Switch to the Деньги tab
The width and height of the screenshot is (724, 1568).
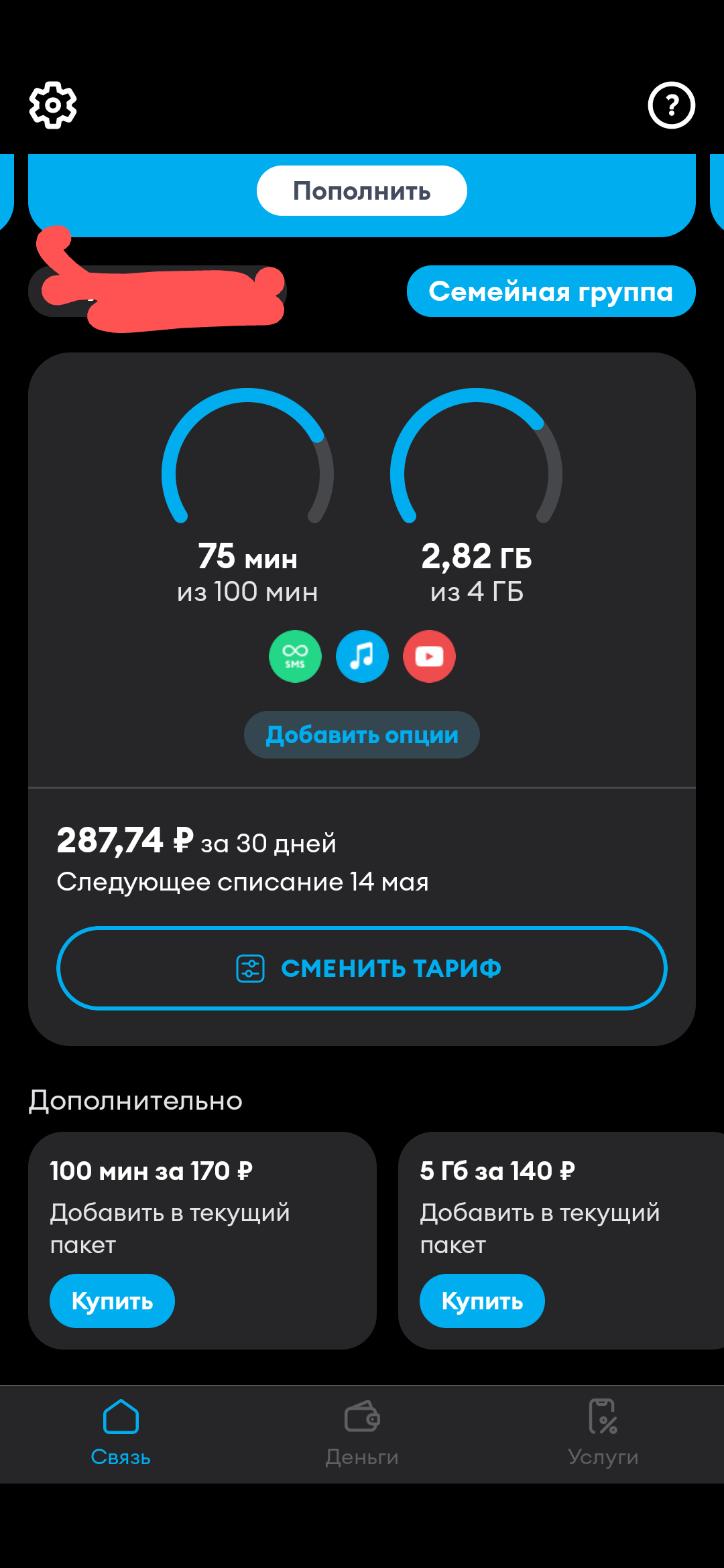pyautogui.click(x=362, y=1433)
